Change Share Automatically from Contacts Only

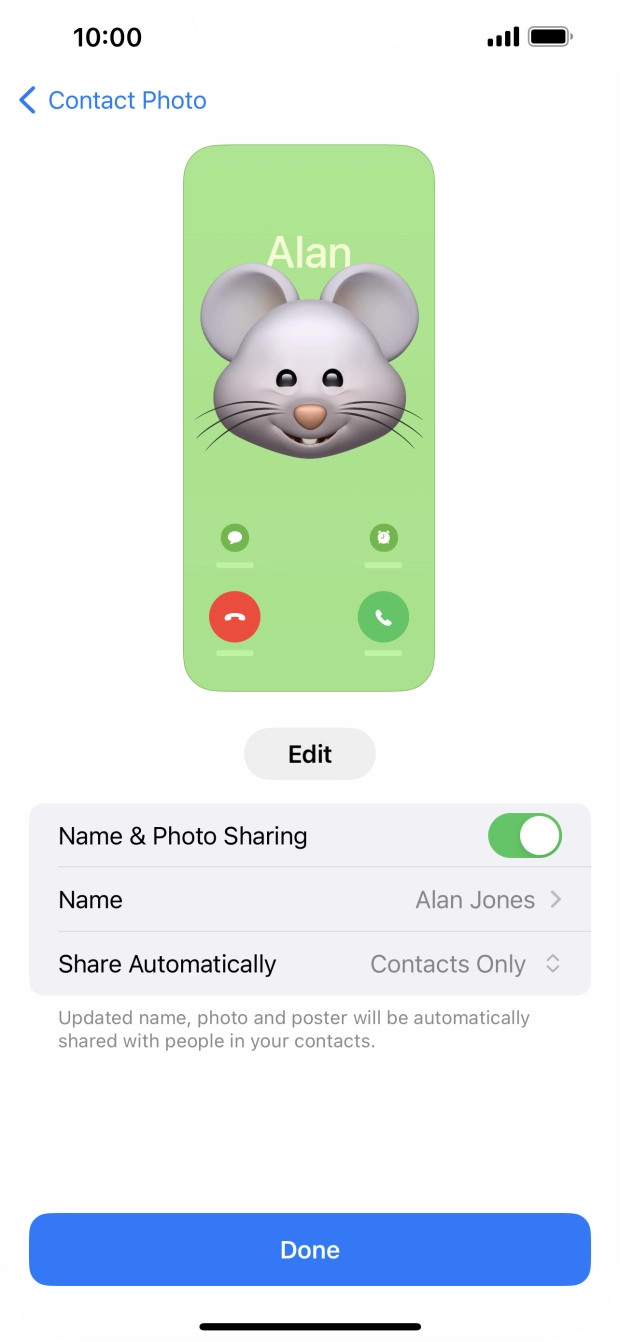tap(465, 964)
